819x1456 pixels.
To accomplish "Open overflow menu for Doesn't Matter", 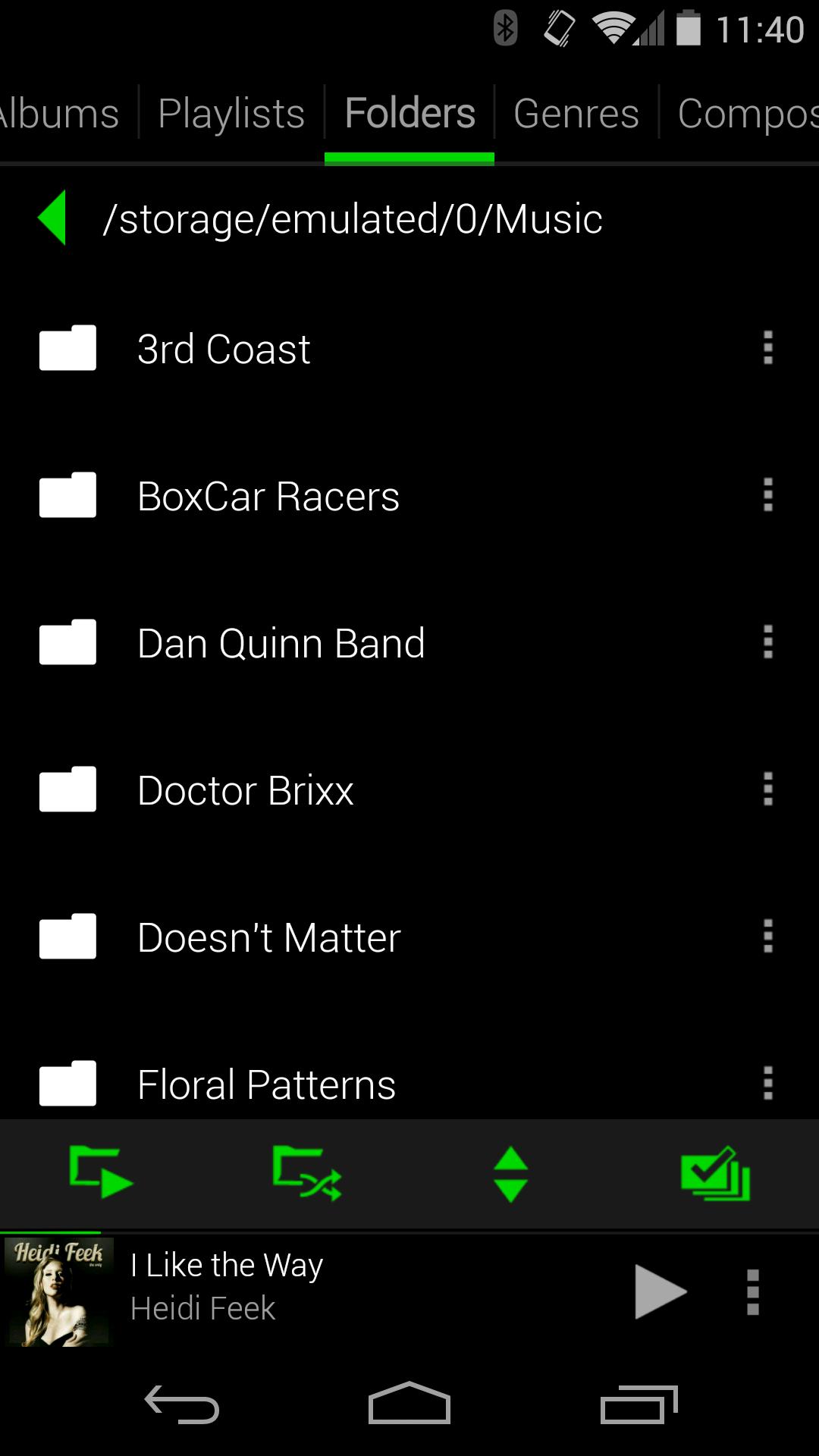I will tap(768, 936).
